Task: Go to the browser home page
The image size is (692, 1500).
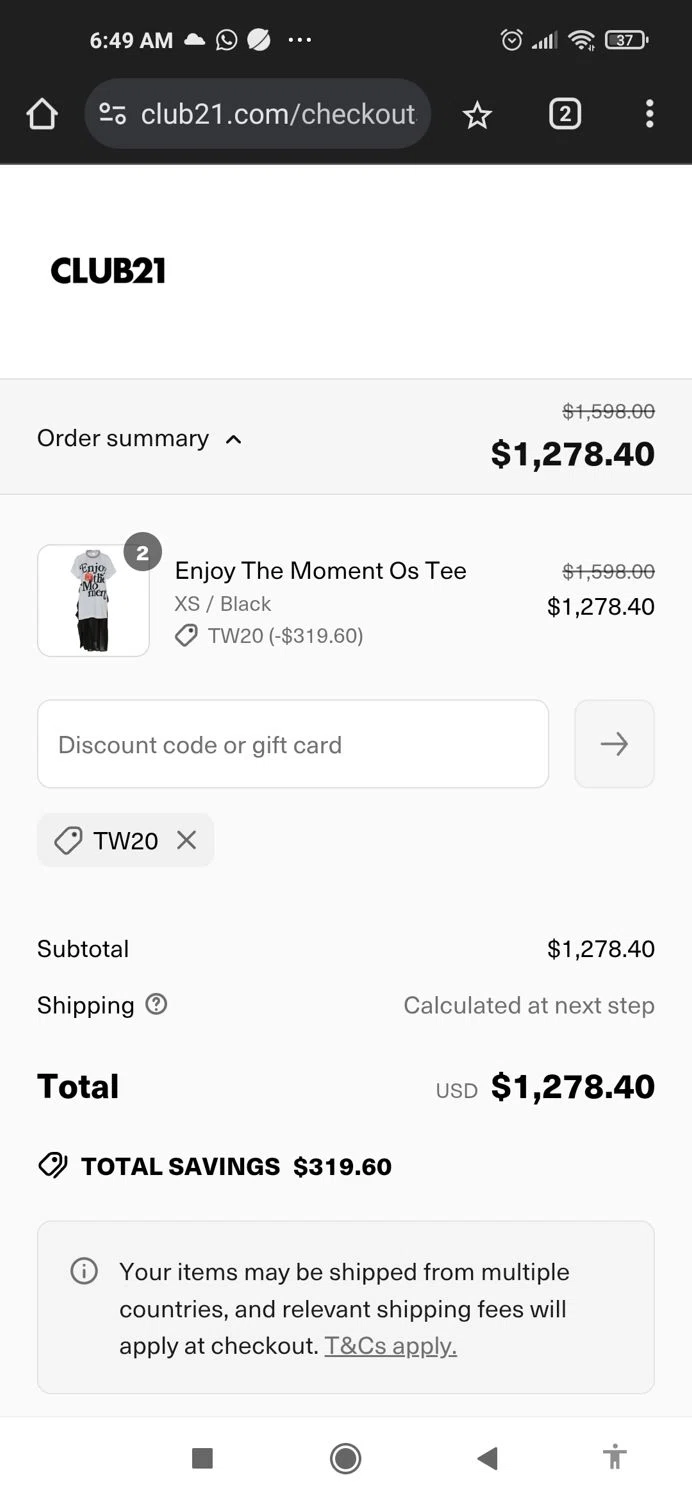Action: (x=42, y=115)
